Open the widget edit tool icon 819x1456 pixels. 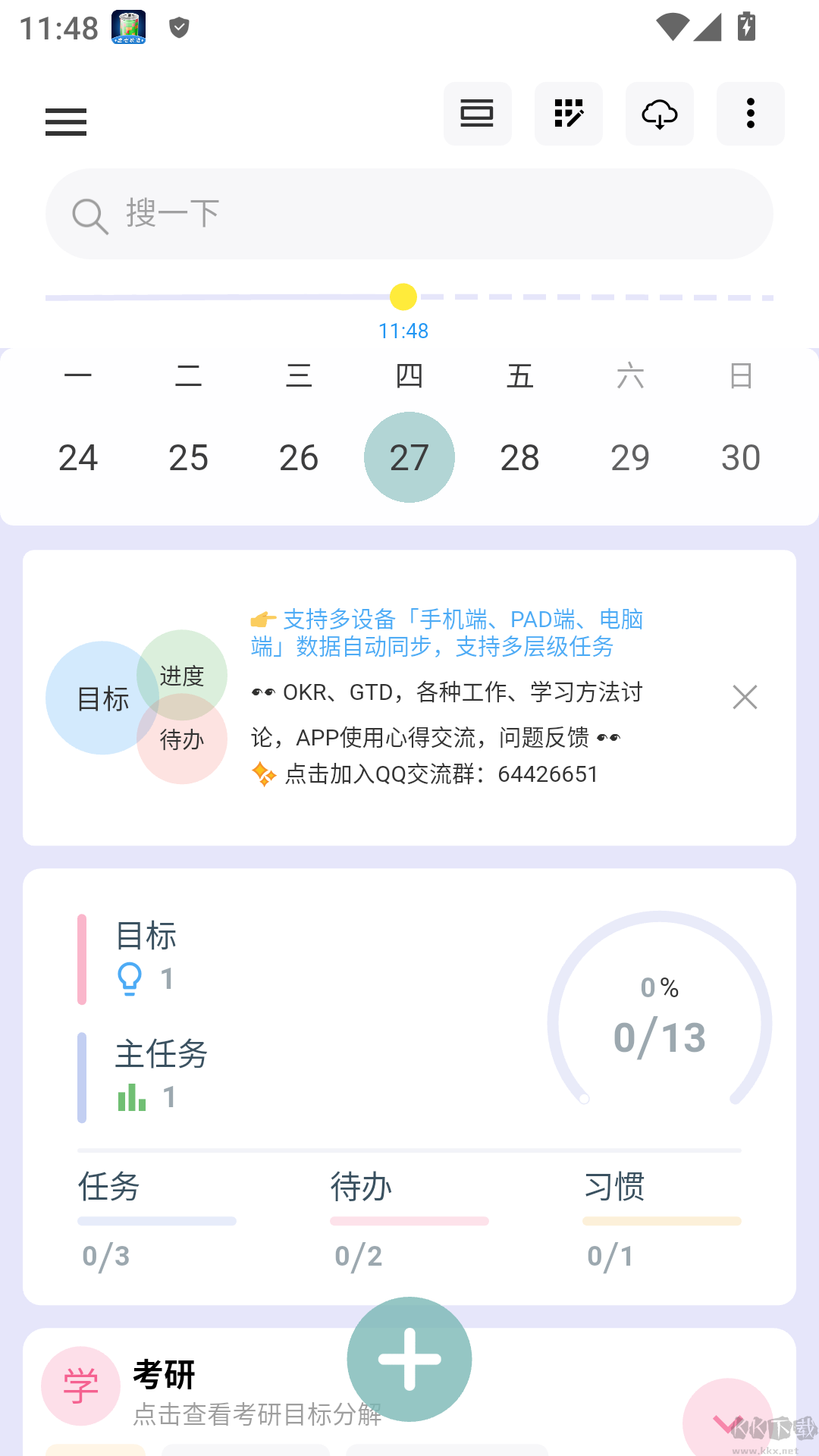point(569,113)
